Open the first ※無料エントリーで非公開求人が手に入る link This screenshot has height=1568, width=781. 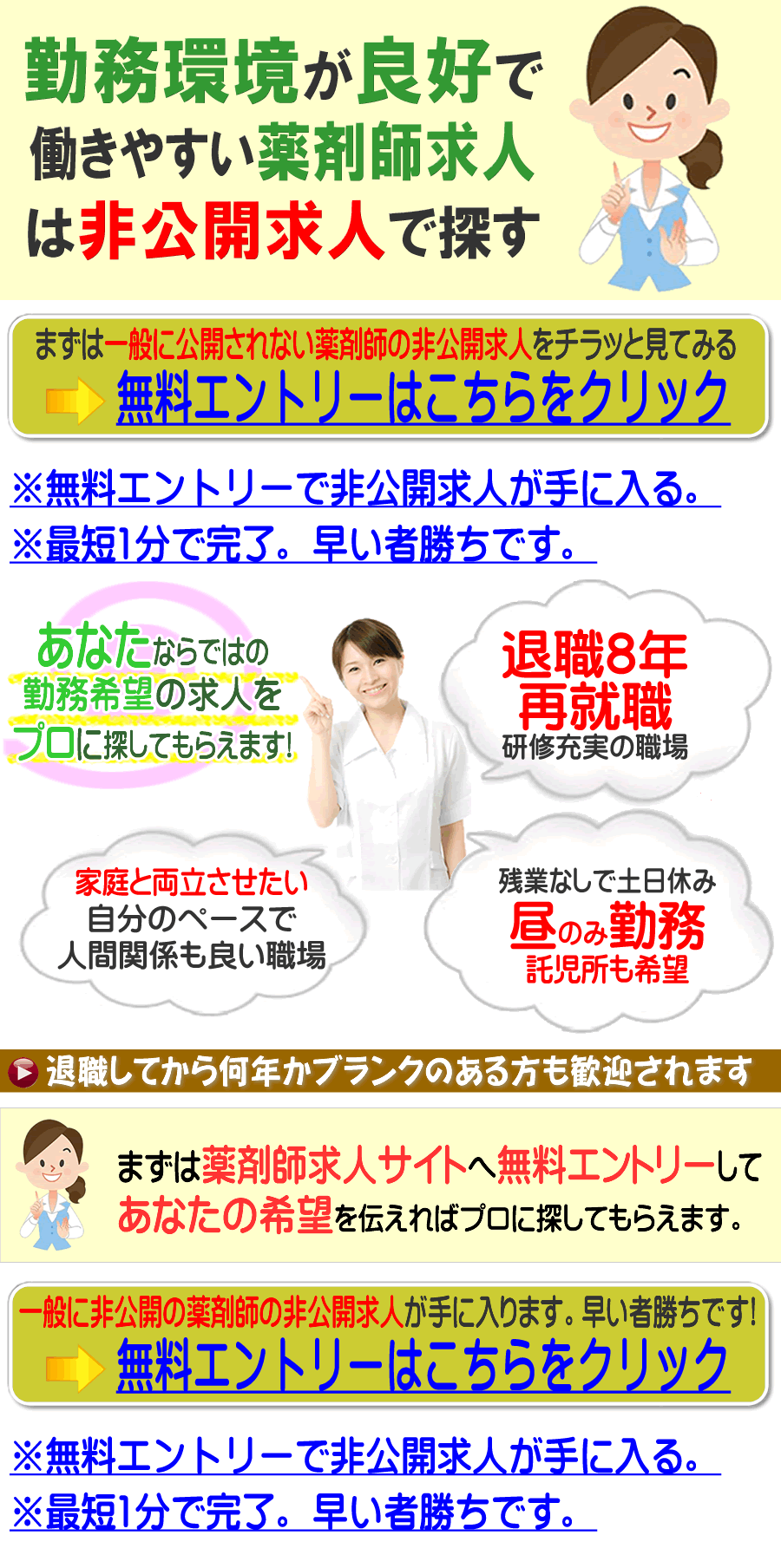click(364, 489)
